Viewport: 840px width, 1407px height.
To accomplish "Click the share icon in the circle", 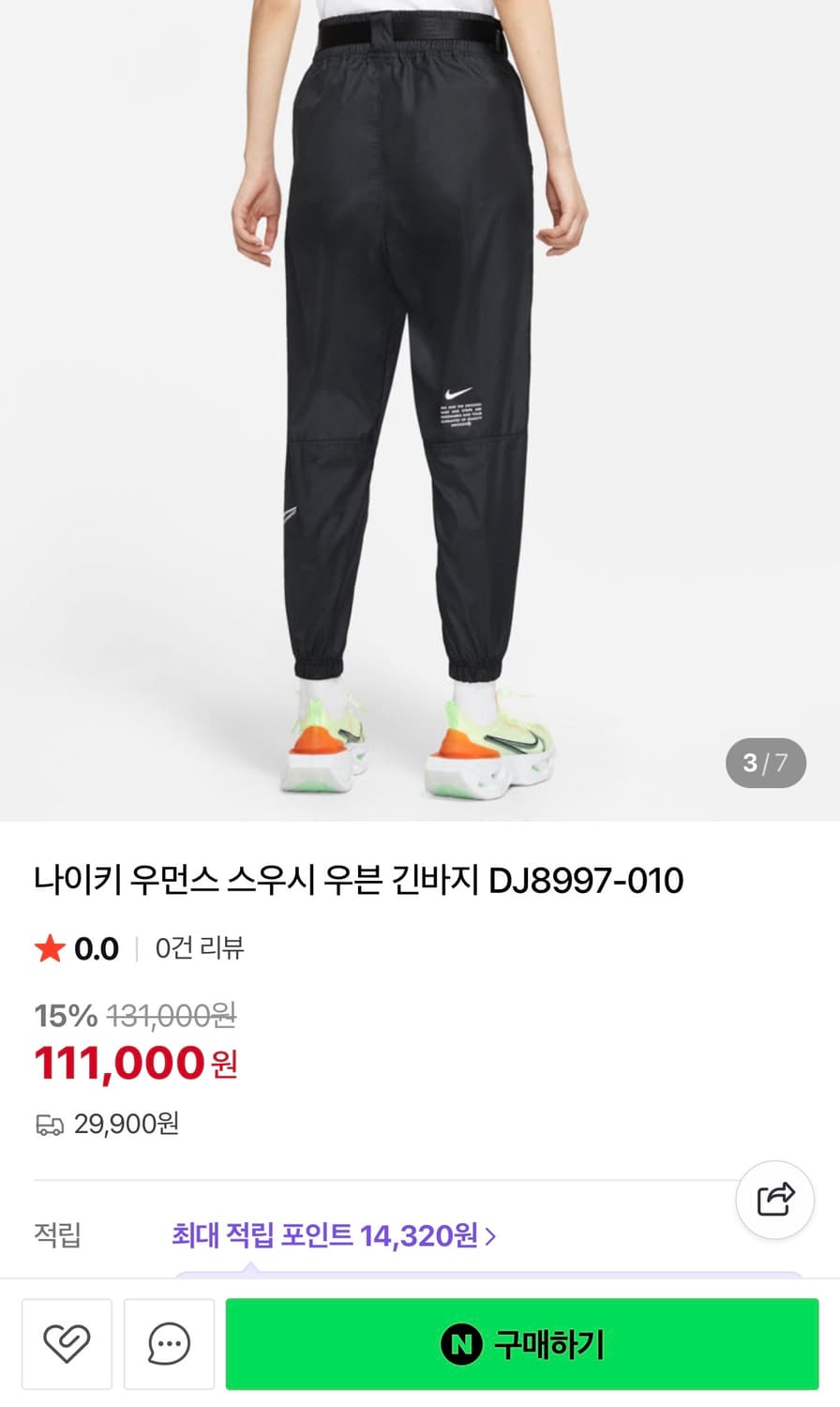I will [x=774, y=1200].
